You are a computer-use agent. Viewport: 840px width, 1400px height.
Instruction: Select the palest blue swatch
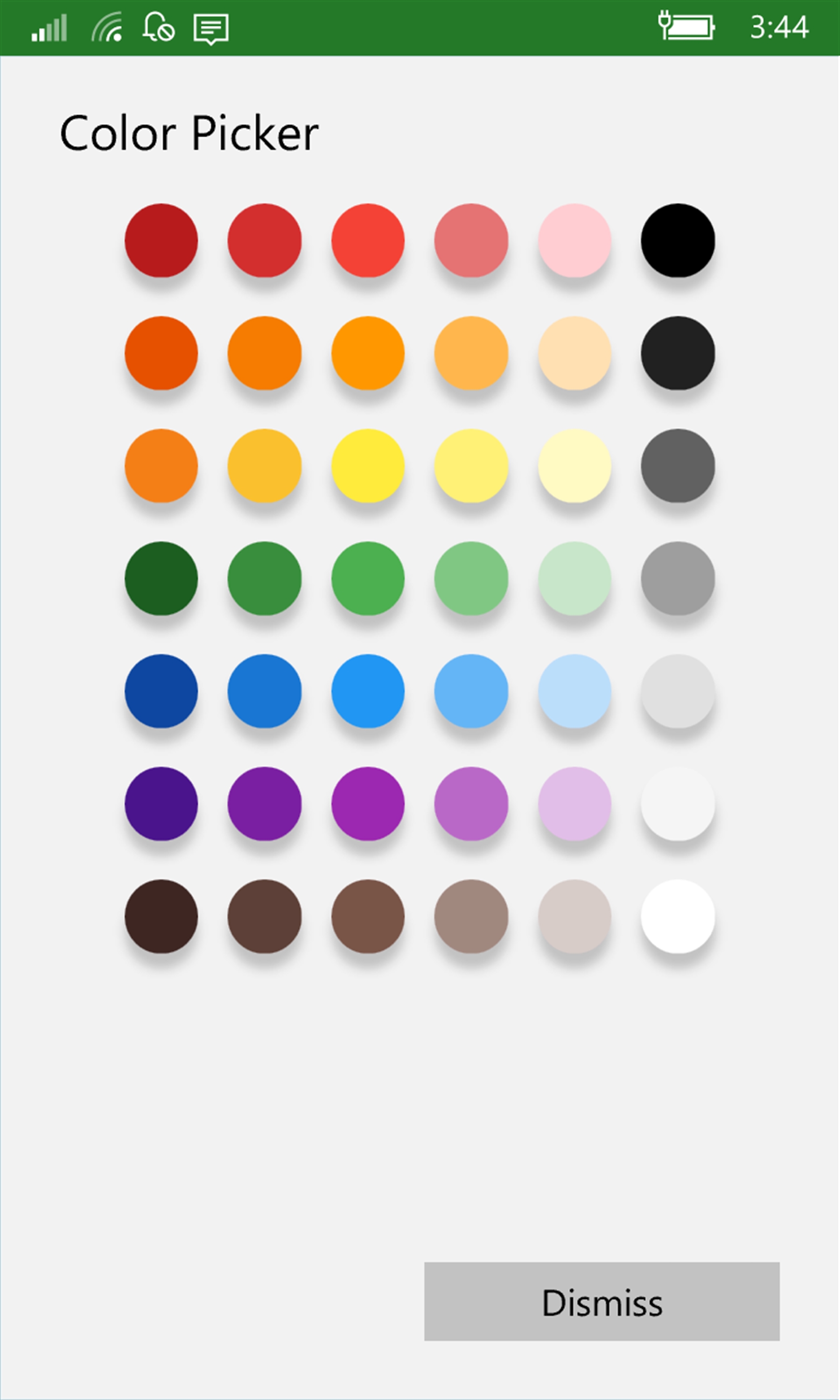(x=574, y=691)
